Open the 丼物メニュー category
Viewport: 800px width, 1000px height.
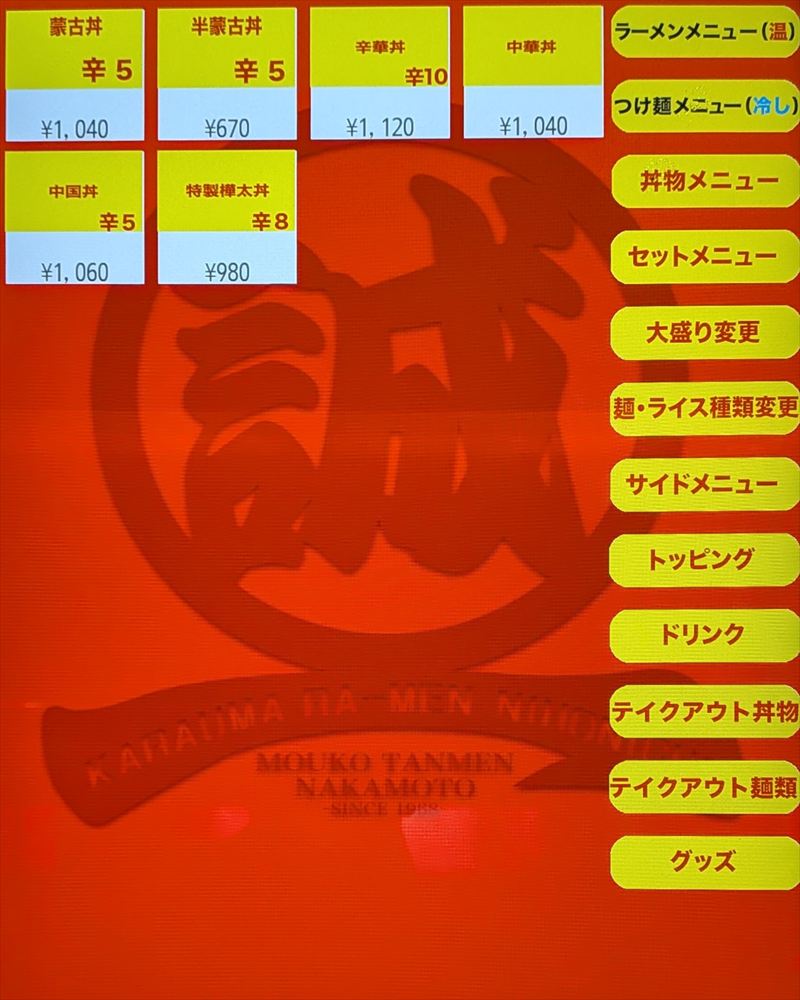[705, 182]
